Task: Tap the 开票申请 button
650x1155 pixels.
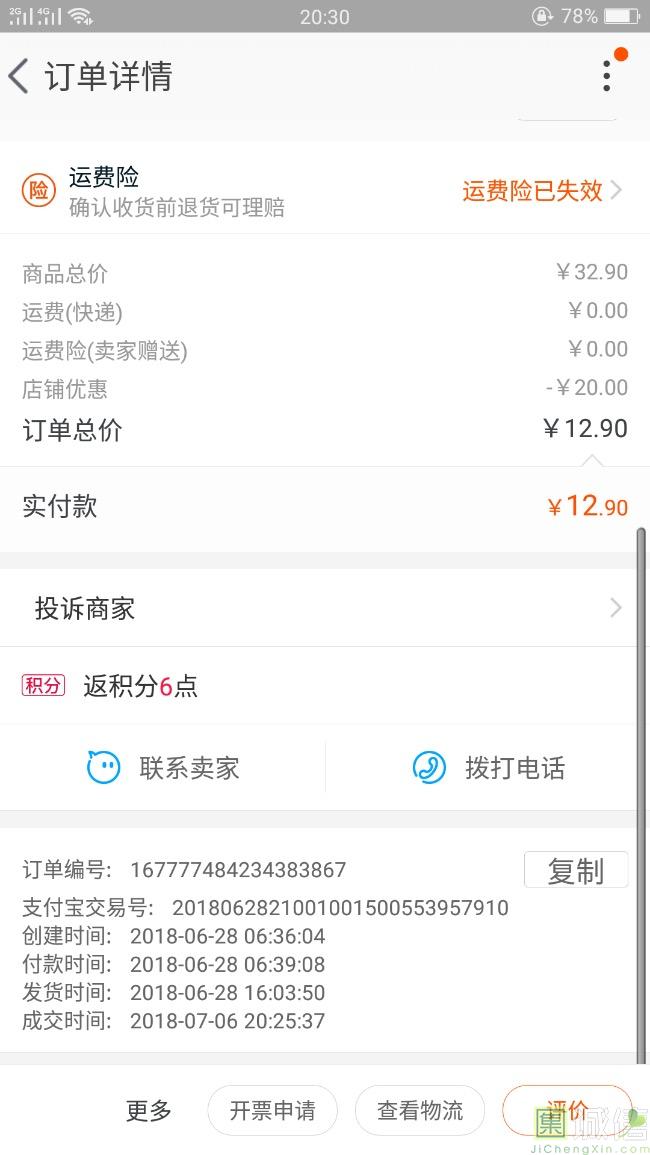Action: [x=272, y=1110]
